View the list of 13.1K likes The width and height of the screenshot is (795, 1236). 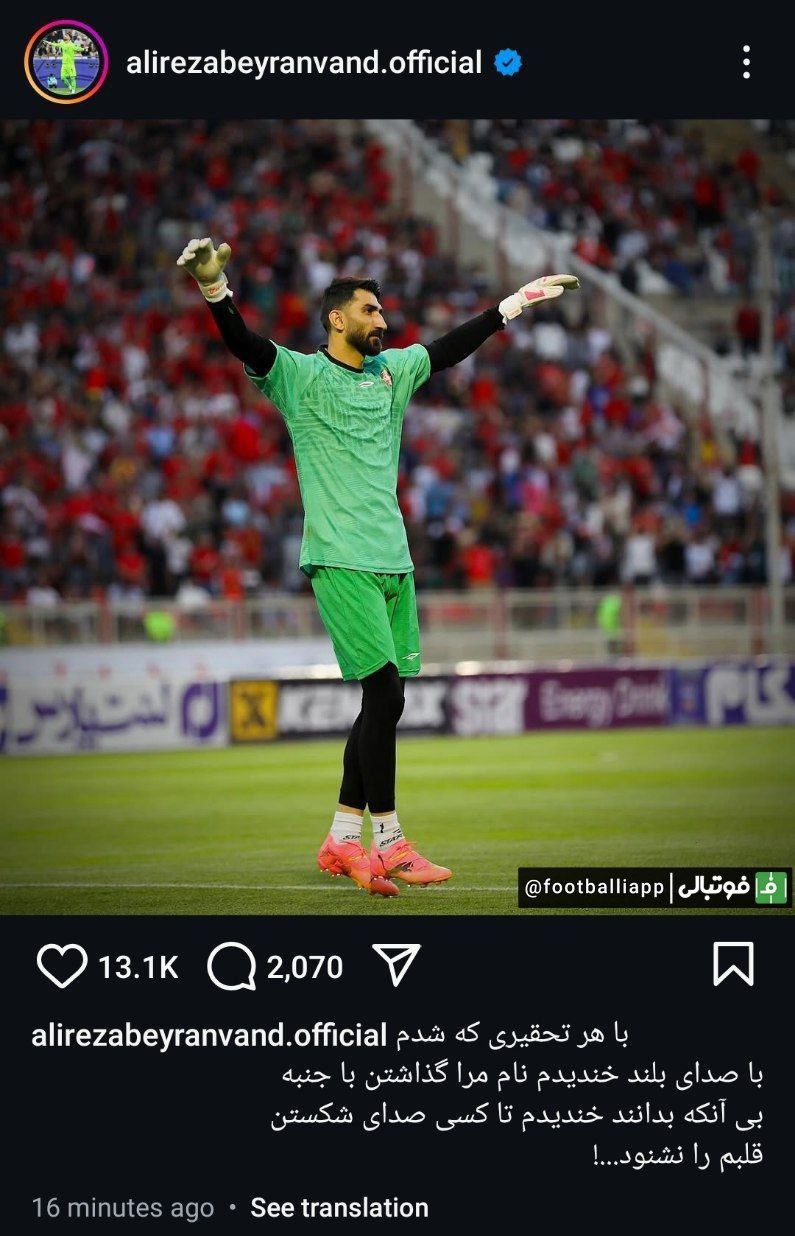click(x=138, y=967)
